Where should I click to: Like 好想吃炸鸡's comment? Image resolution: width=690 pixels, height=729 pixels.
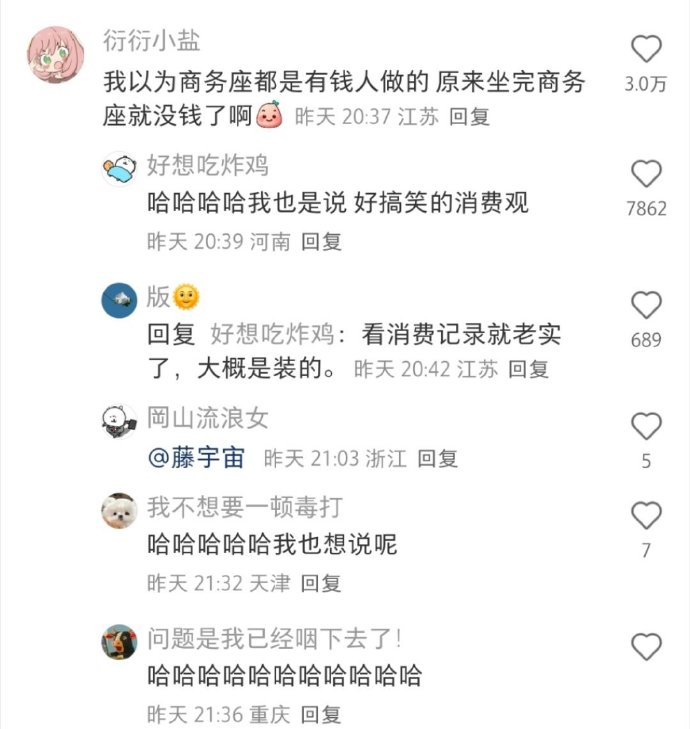coord(647,174)
